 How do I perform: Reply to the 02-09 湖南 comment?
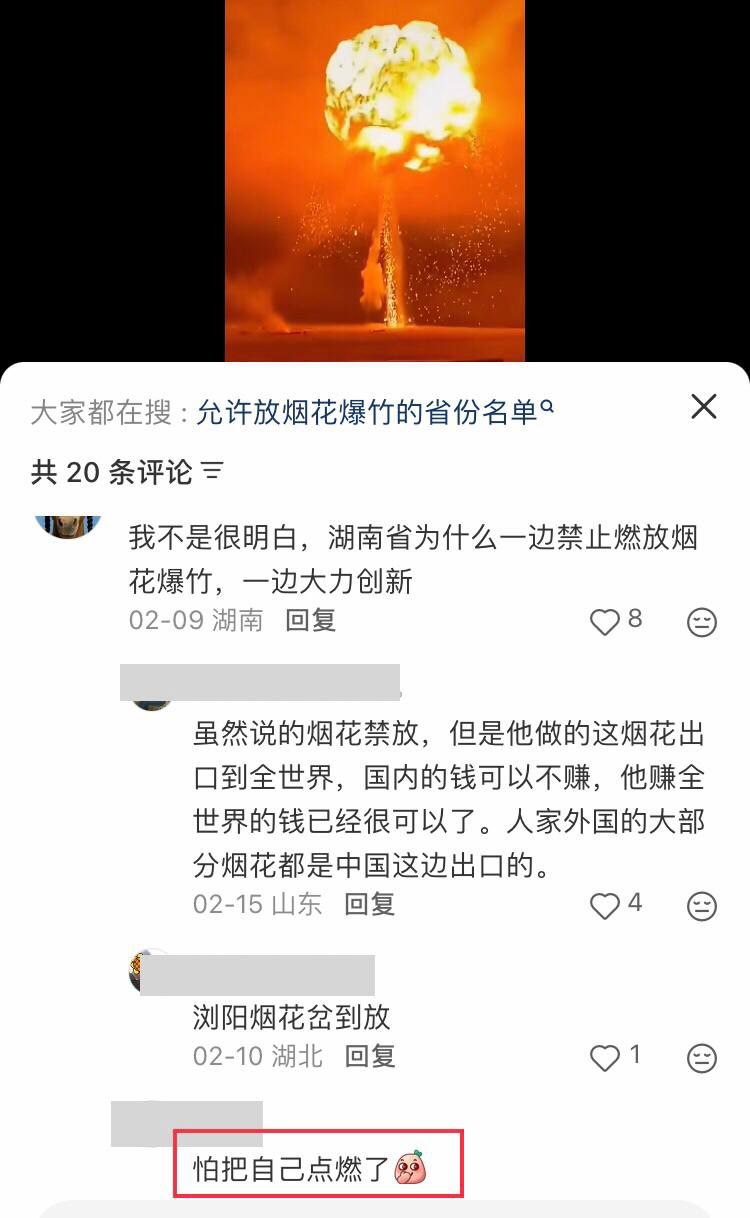[311, 620]
